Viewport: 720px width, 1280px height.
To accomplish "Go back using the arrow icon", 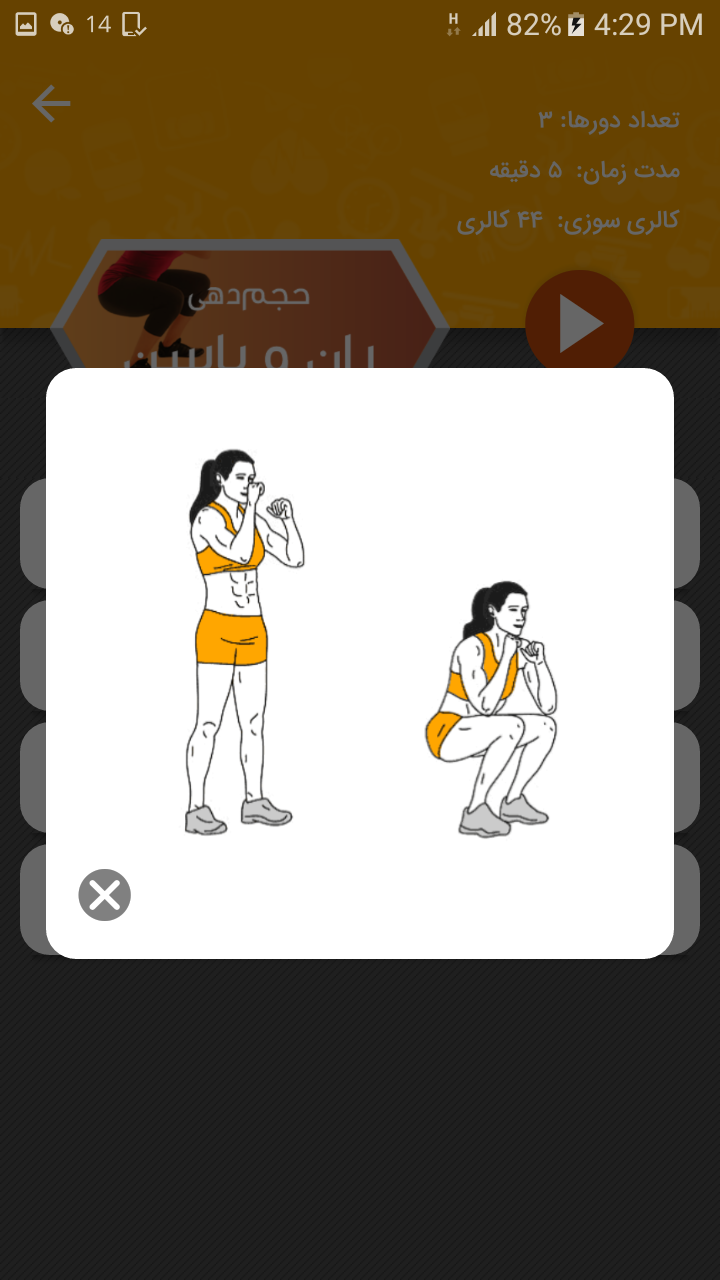I will [51, 103].
